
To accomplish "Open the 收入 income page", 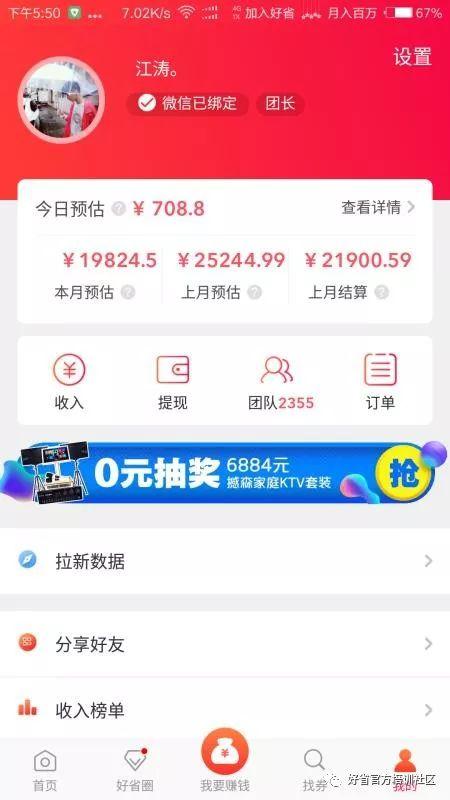I will tap(69, 382).
